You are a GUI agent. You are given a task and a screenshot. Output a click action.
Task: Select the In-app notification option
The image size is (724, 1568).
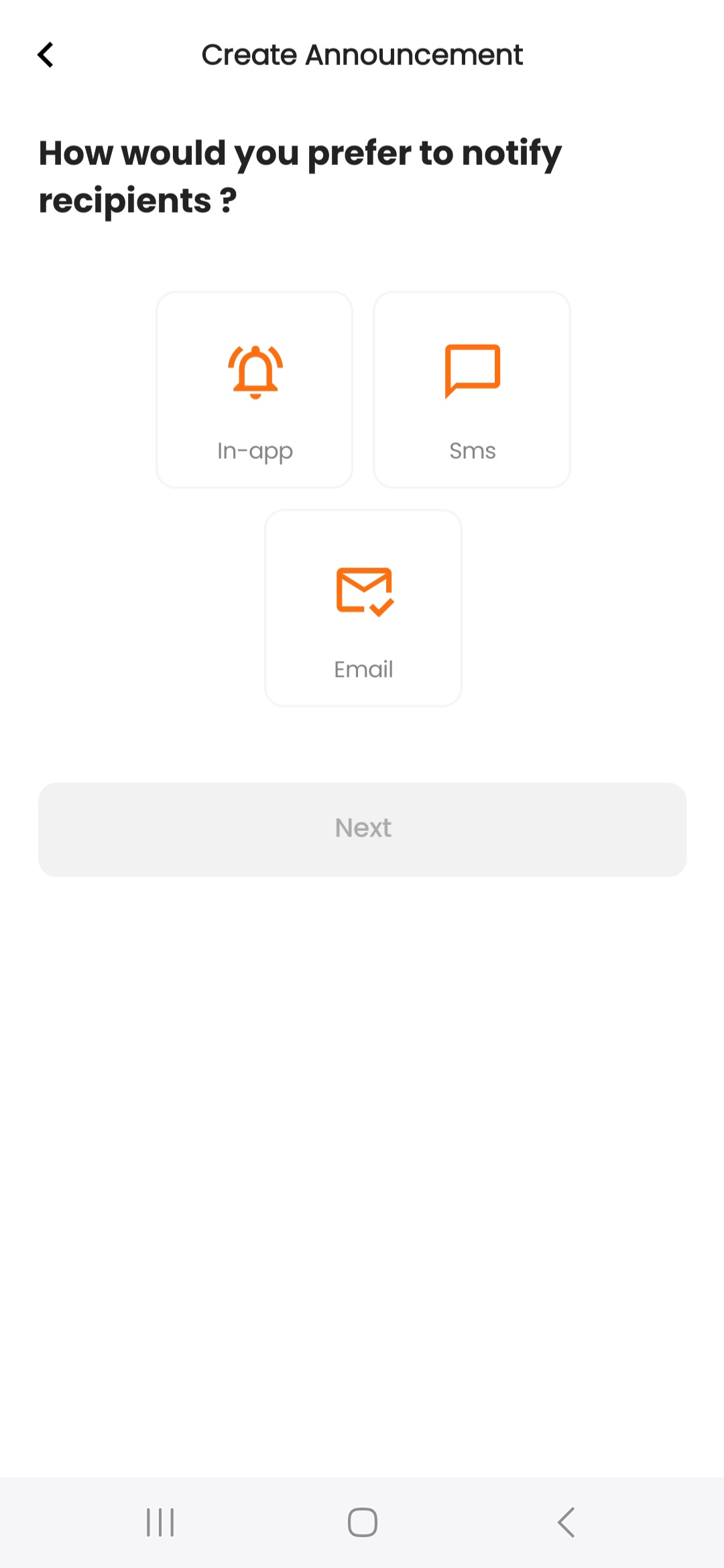point(255,390)
